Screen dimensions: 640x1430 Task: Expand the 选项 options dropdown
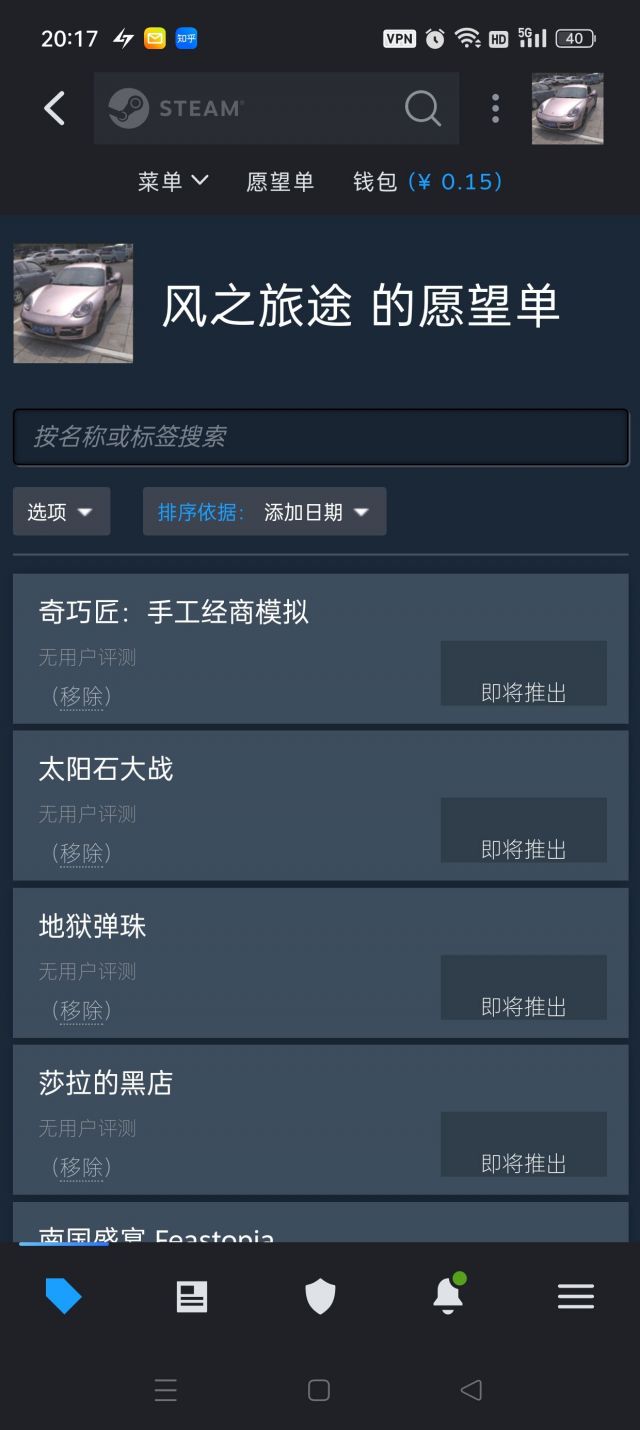(61, 512)
